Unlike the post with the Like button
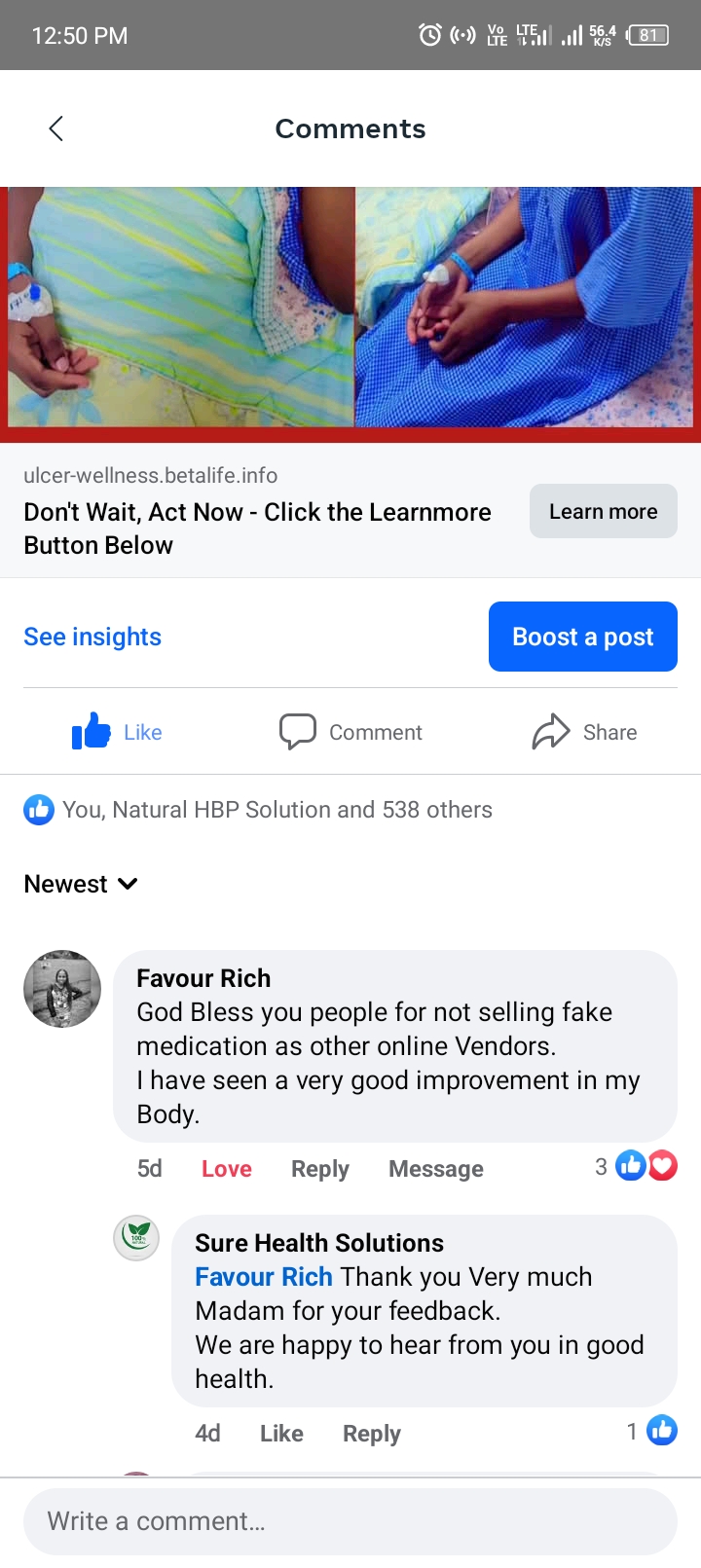The image size is (701, 1568). tap(117, 732)
